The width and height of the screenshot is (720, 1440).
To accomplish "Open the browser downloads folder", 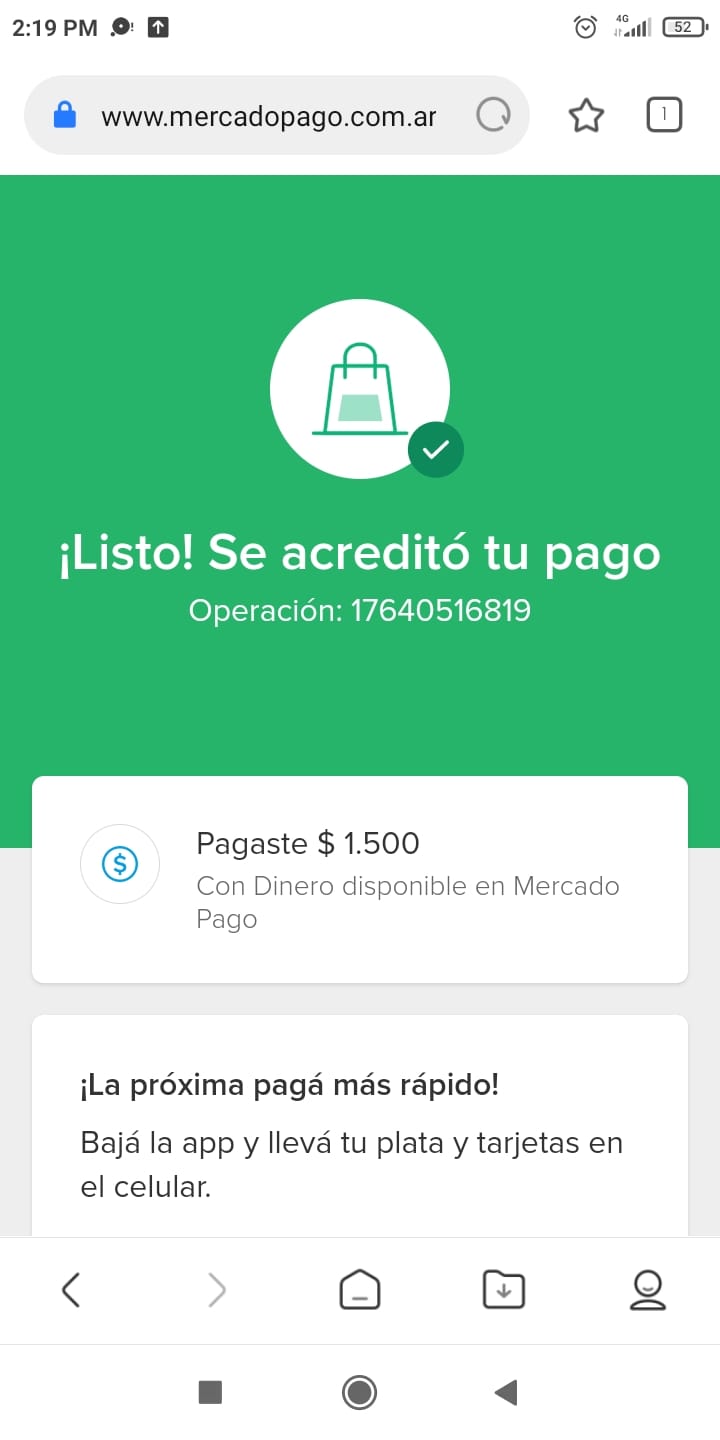I will [504, 1290].
